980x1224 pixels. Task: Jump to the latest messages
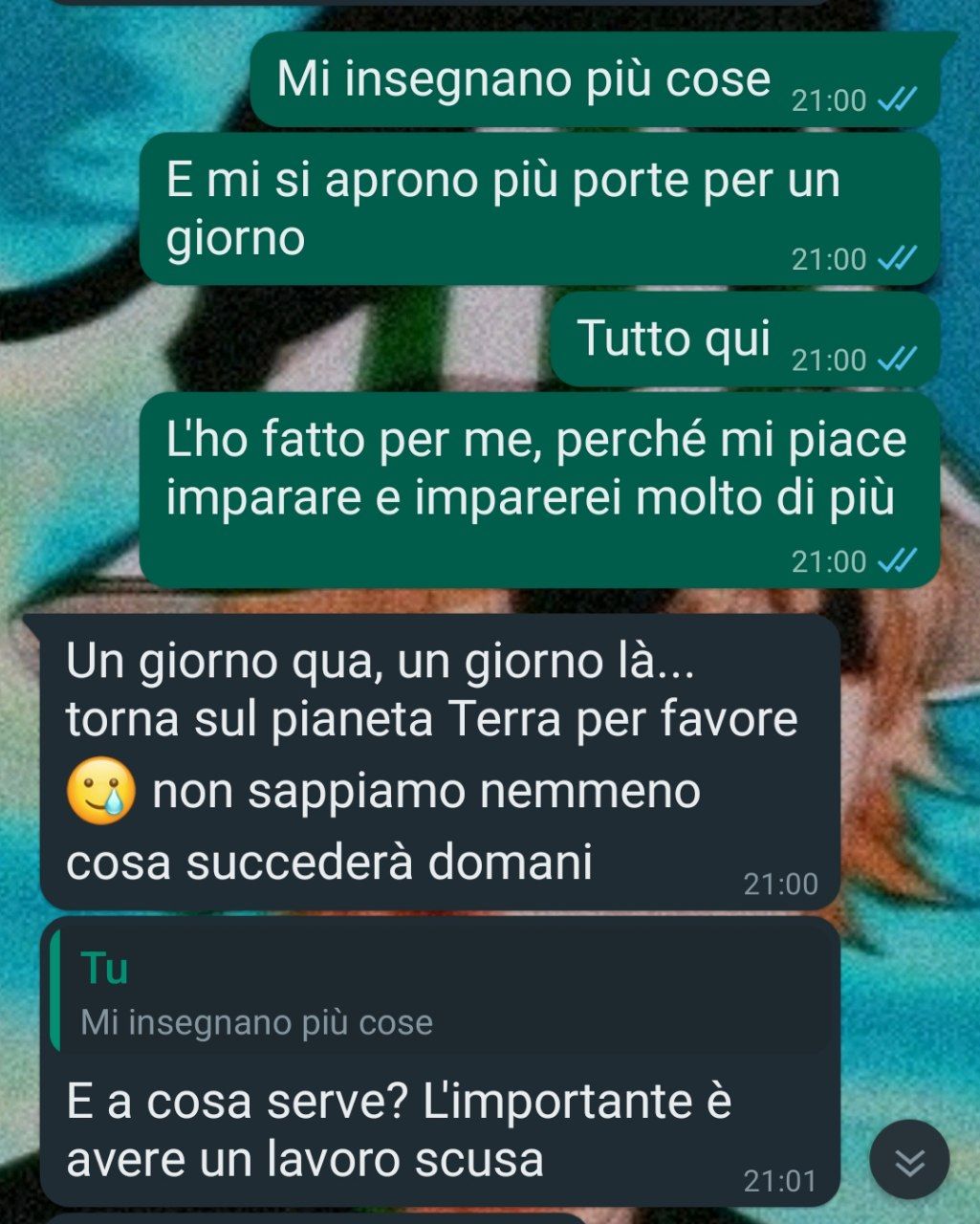click(909, 1160)
